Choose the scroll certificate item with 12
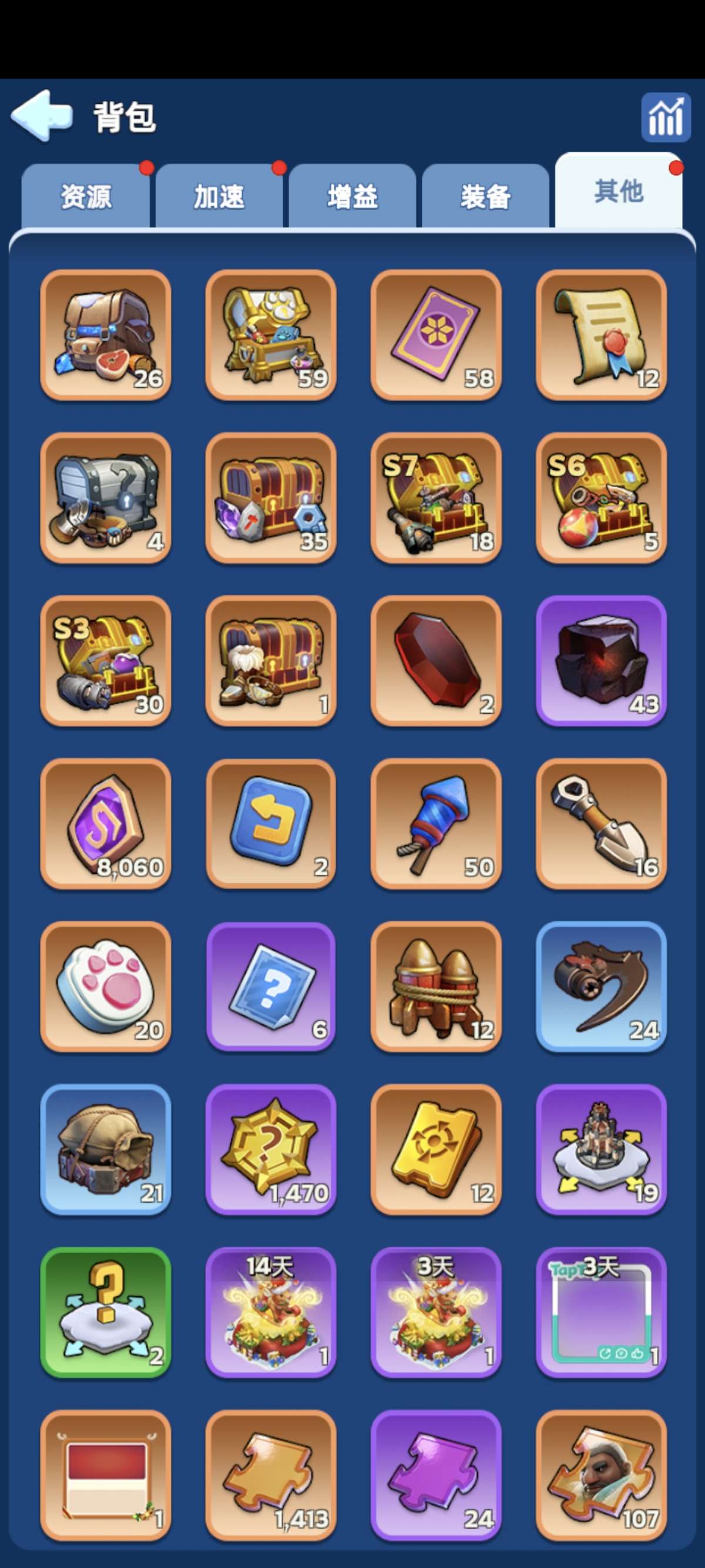This screenshot has height=1568, width=705. 601,335
